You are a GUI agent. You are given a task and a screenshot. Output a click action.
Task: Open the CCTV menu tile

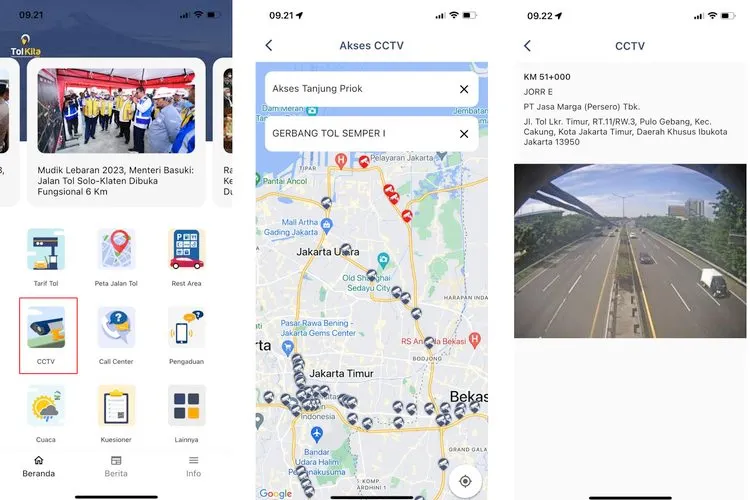[x=47, y=334]
